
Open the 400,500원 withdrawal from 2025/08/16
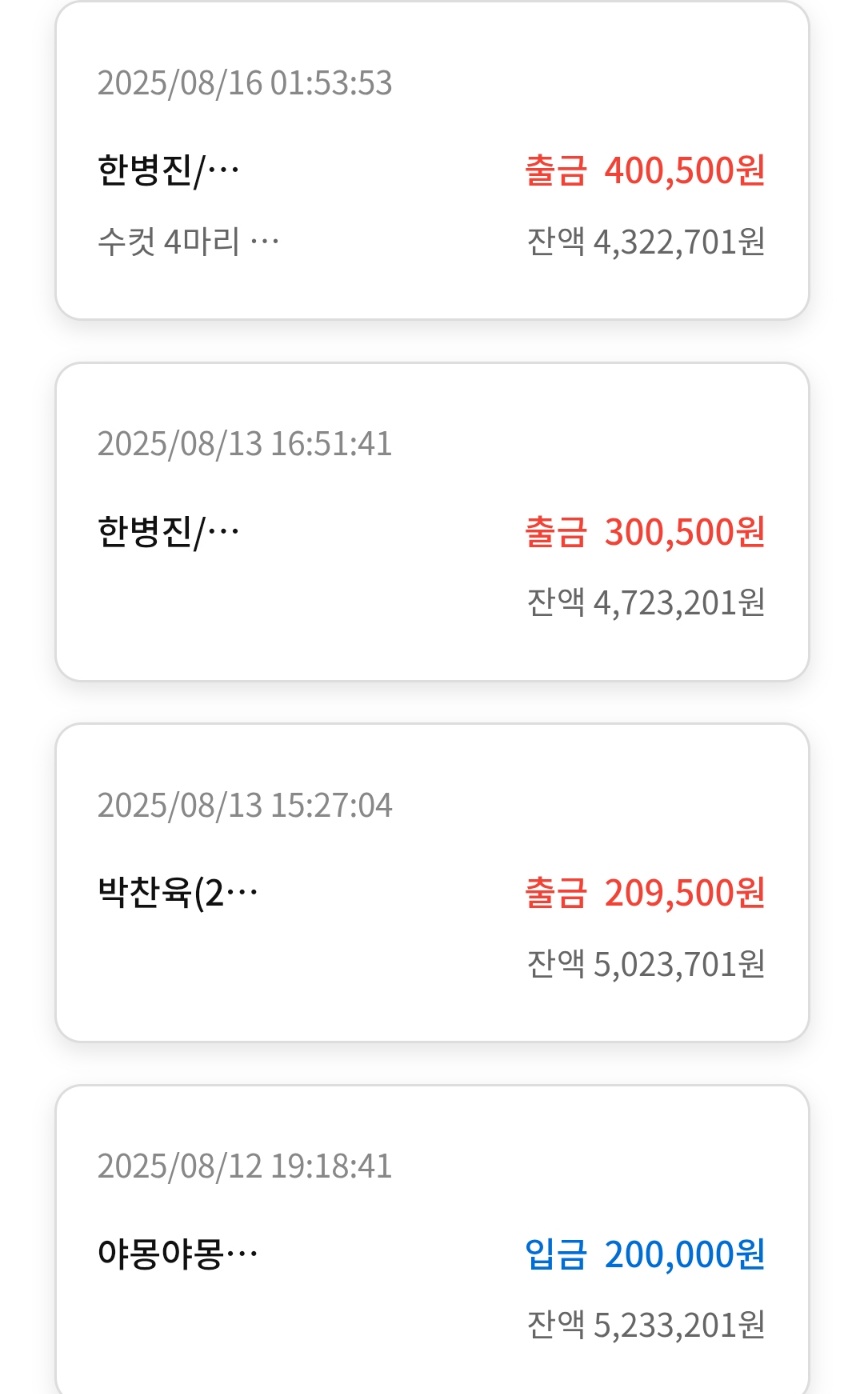(x=432, y=162)
